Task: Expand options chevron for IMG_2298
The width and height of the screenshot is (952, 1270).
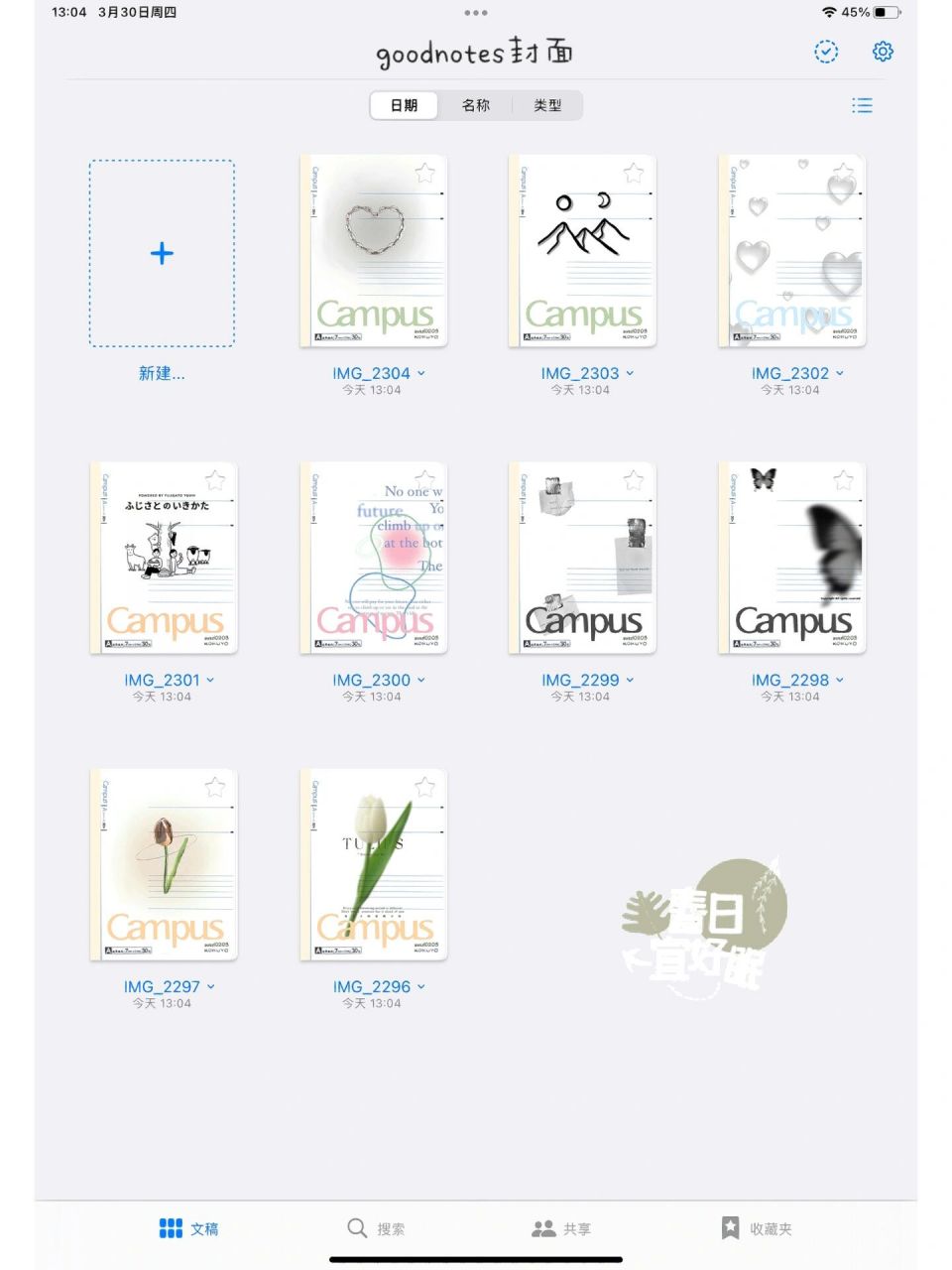Action: point(840,680)
